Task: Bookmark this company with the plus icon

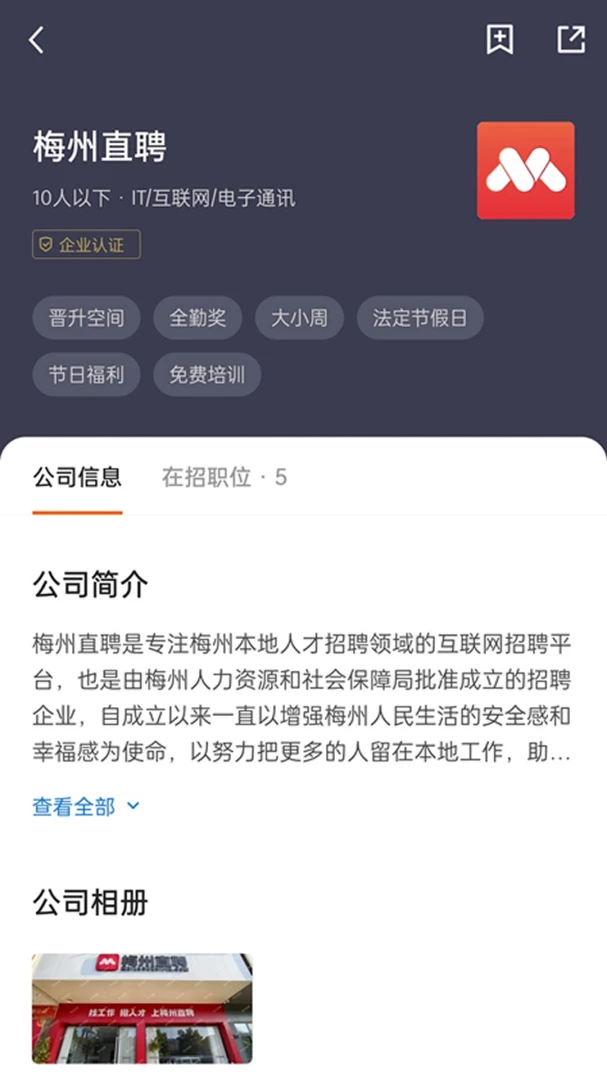Action: [x=500, y=39]
